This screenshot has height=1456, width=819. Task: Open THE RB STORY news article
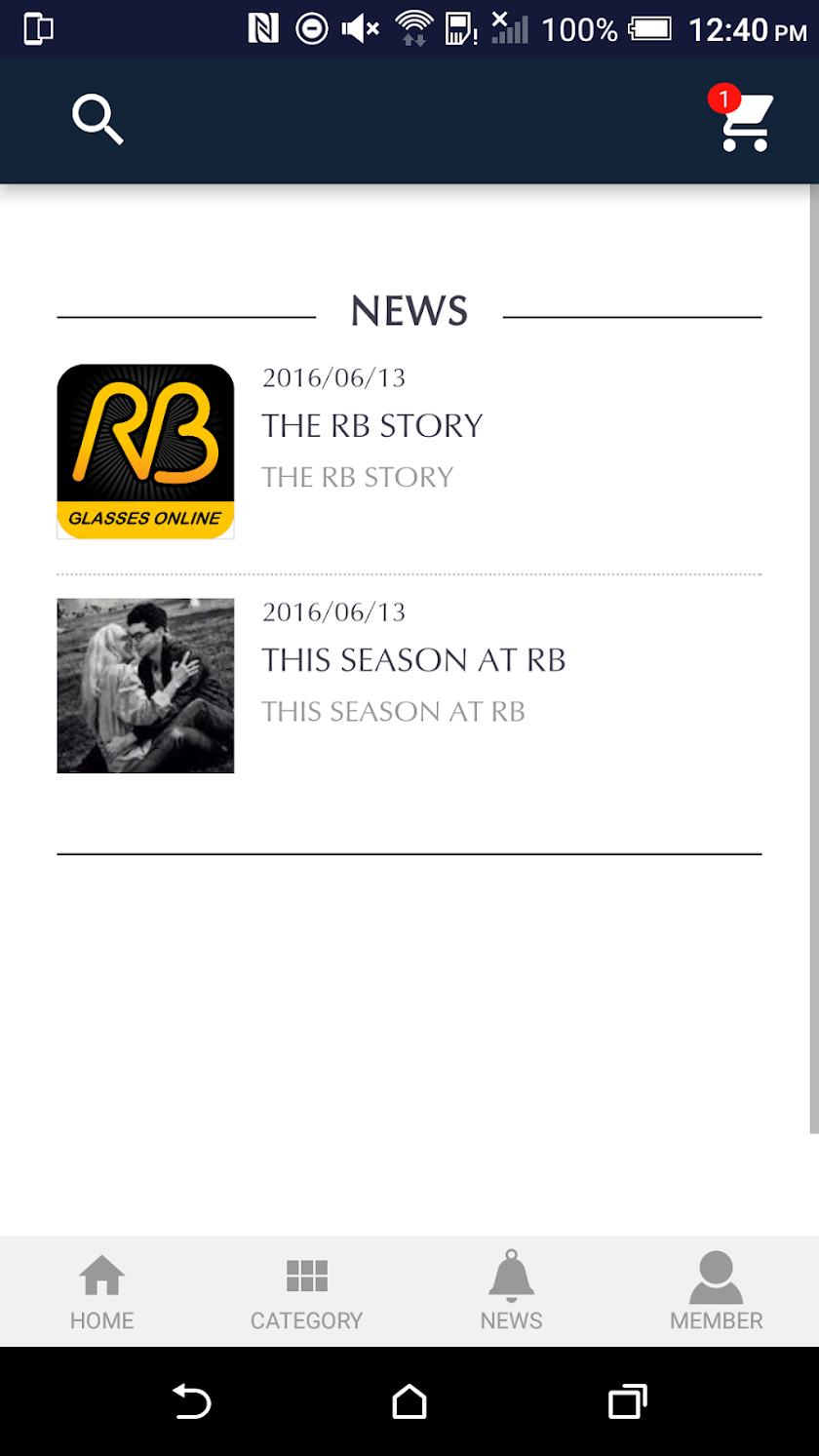[x=409, y=452]
